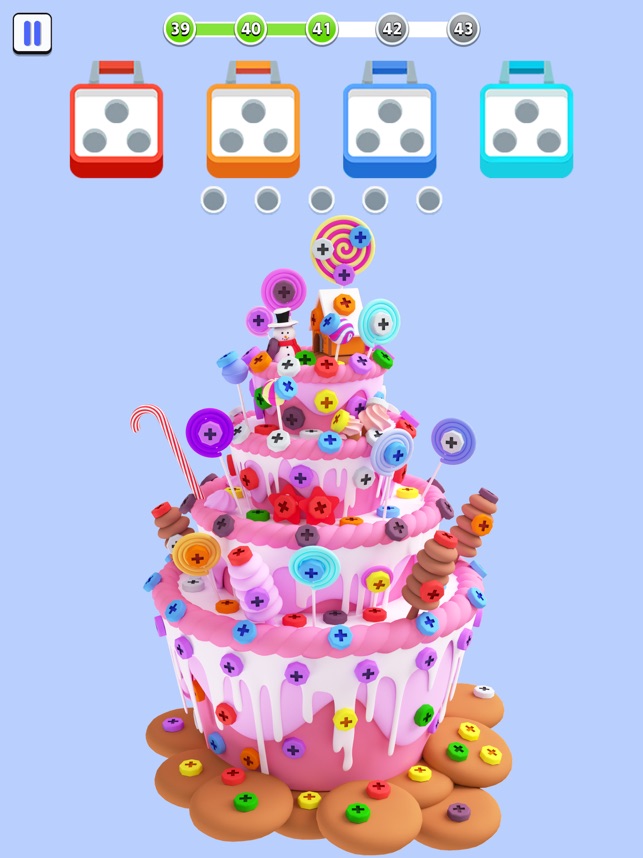Unscrew gray screw on the cyan lollipop
The image size is (643, 858).
click(382, 323)
